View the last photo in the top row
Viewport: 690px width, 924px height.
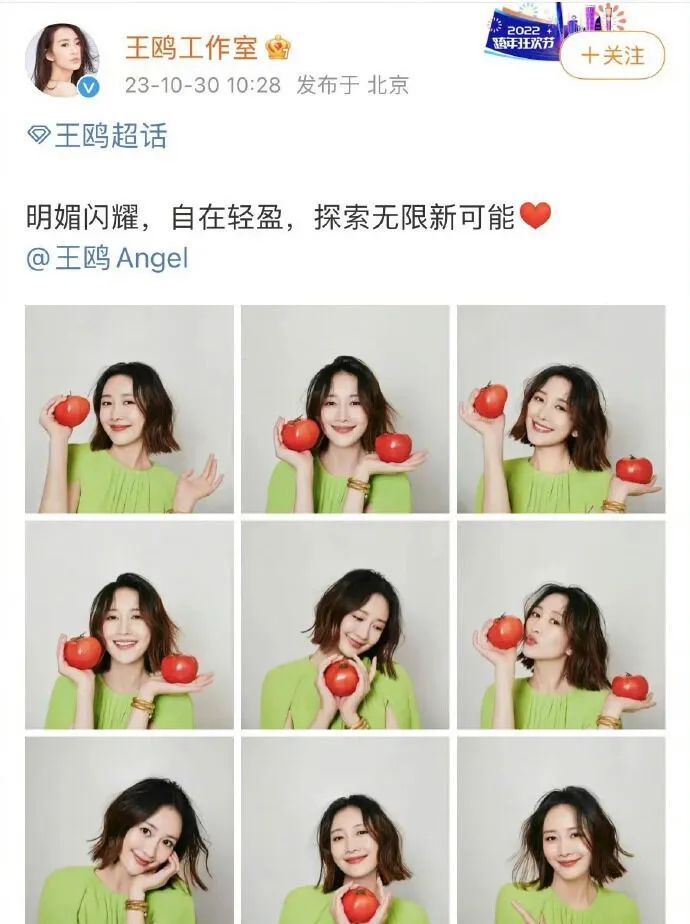561,409
